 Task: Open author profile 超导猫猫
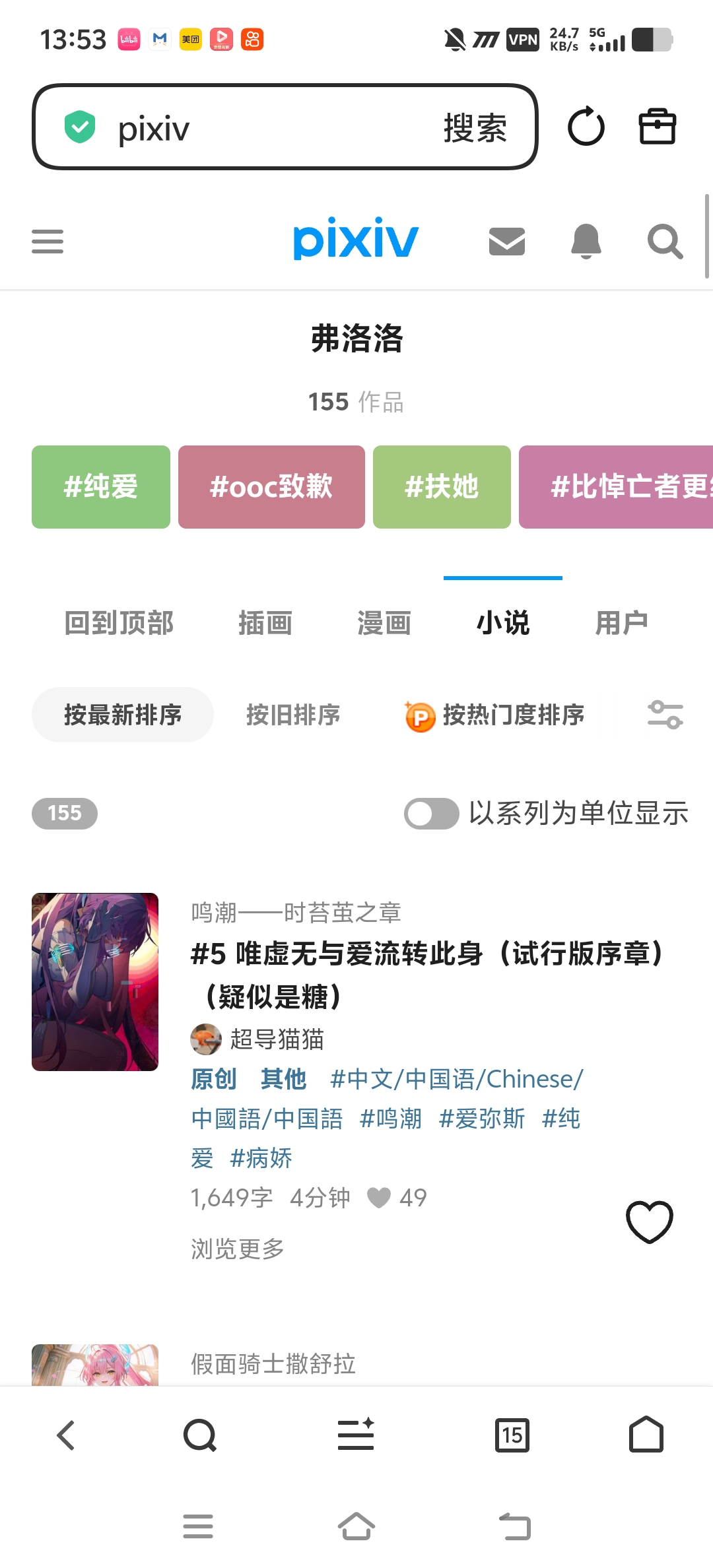click(x=277, y=1039)
